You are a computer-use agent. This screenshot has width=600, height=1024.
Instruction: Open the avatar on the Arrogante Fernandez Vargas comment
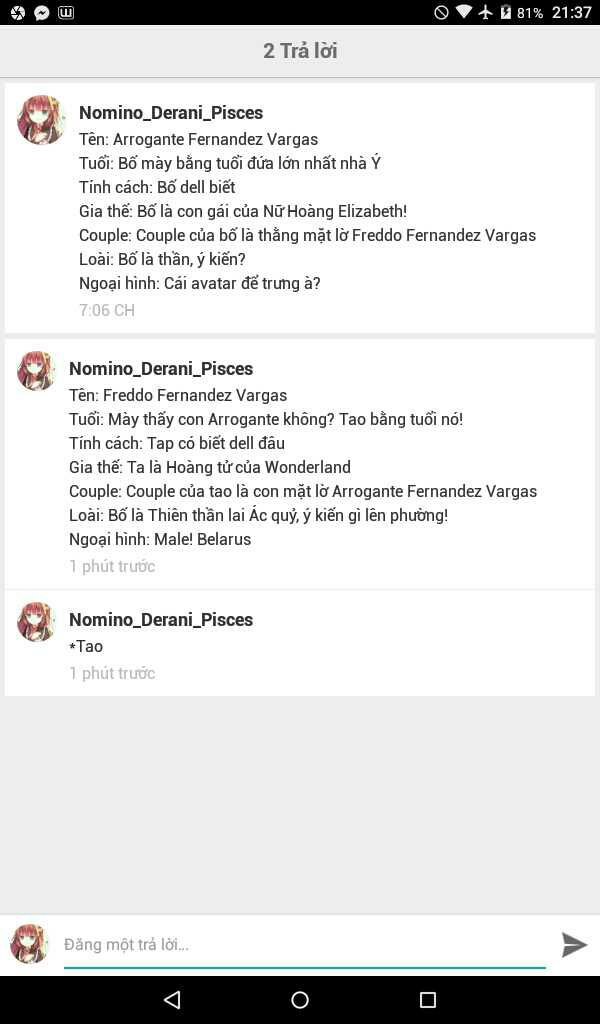[41, 120]
